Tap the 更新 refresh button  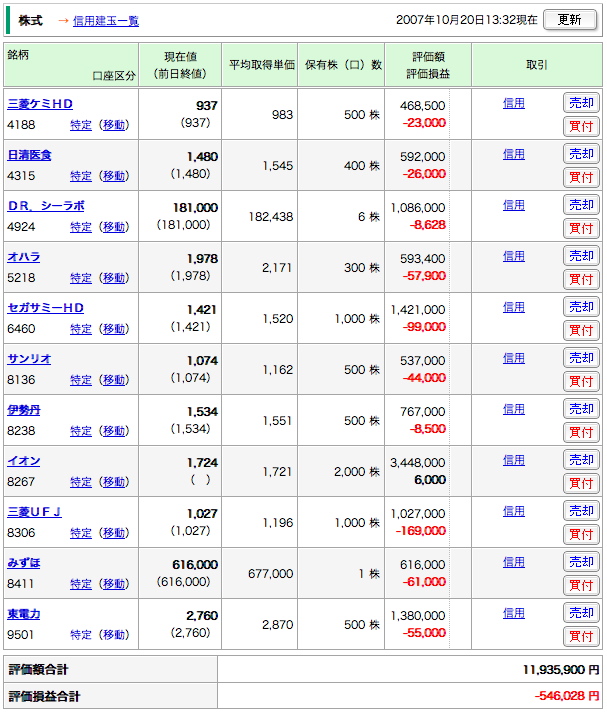569,20
